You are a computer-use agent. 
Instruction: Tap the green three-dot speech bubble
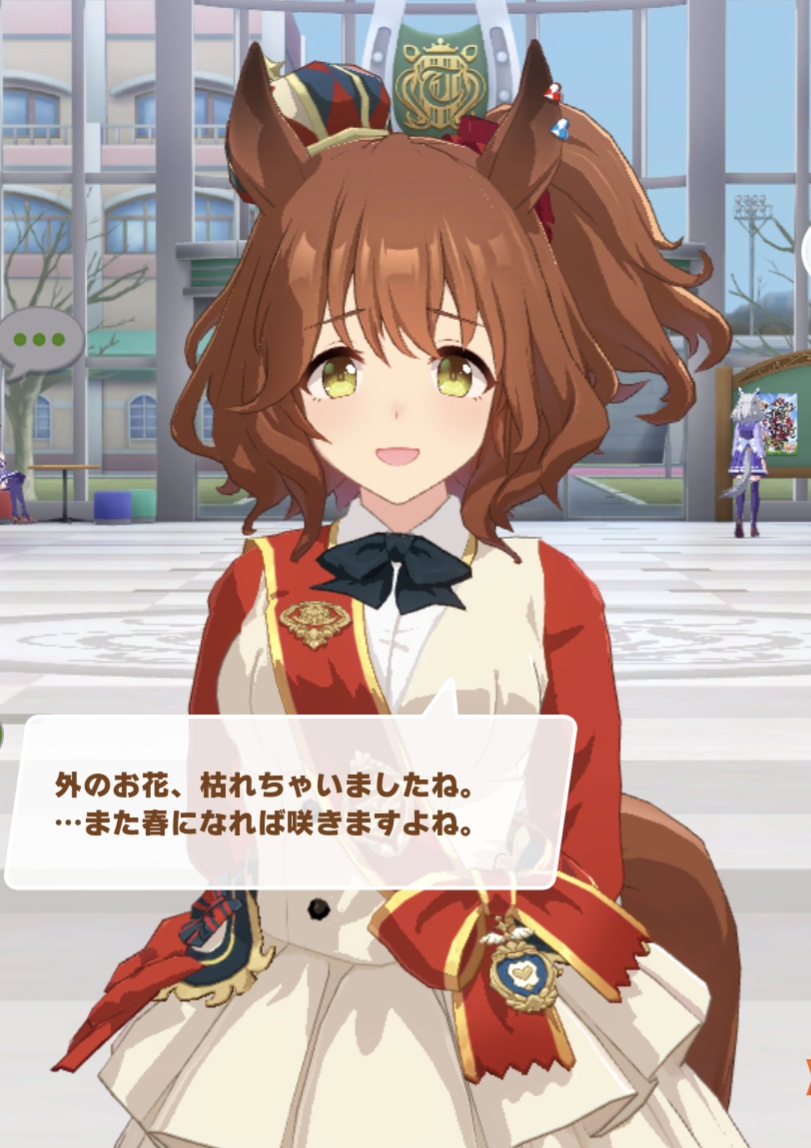pyautogui.click(x=40, y=340)
